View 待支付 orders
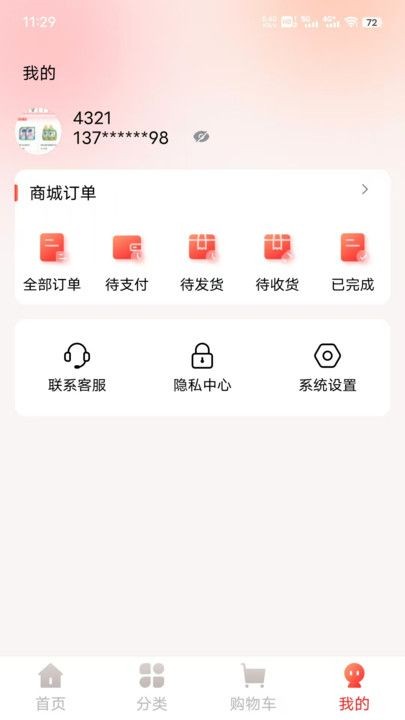The width and height of the screenshot is (405, 720). click(127, 263)
